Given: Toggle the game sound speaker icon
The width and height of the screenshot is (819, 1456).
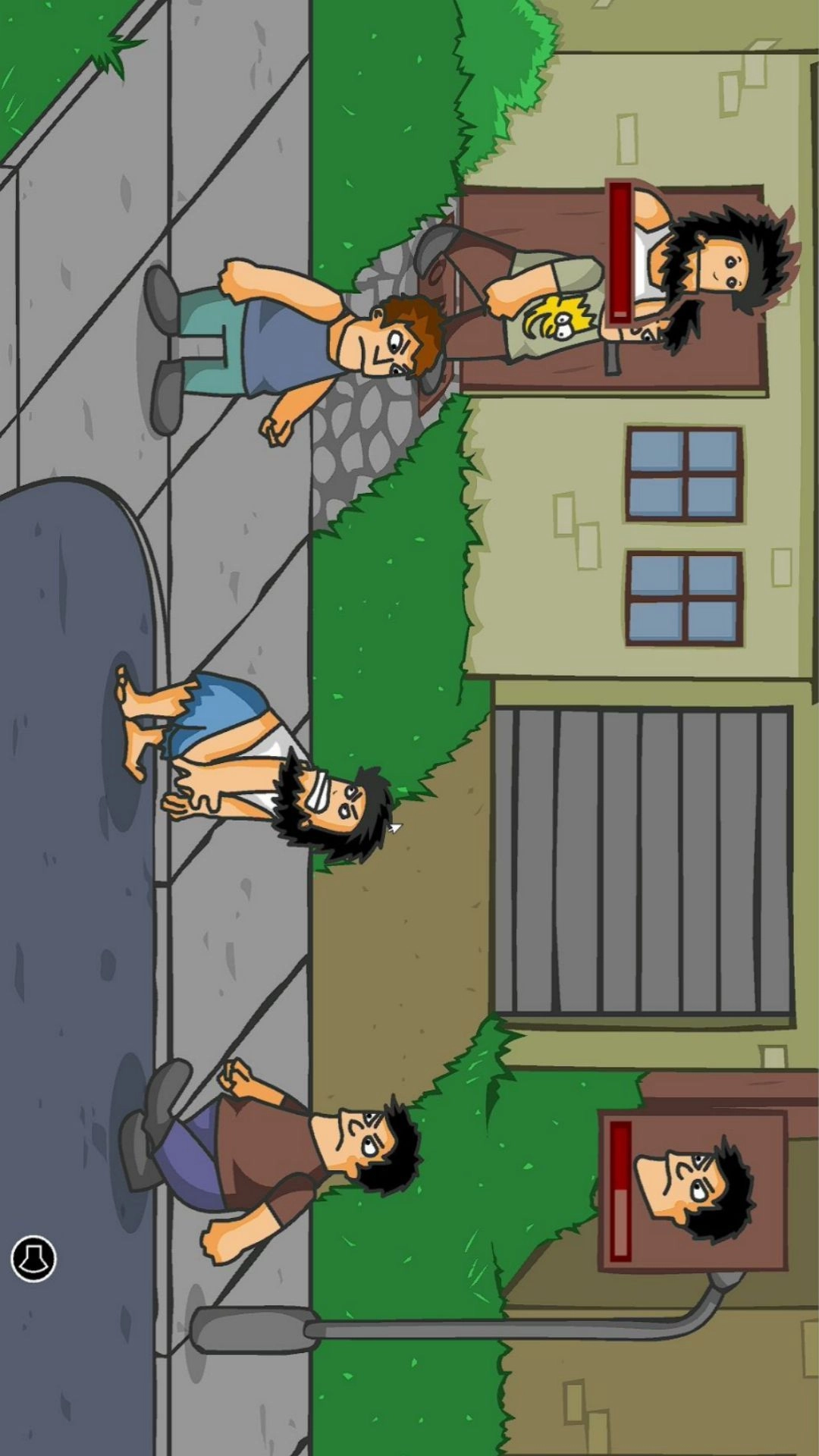Looking at the screenshot, I should [33, 1259].
